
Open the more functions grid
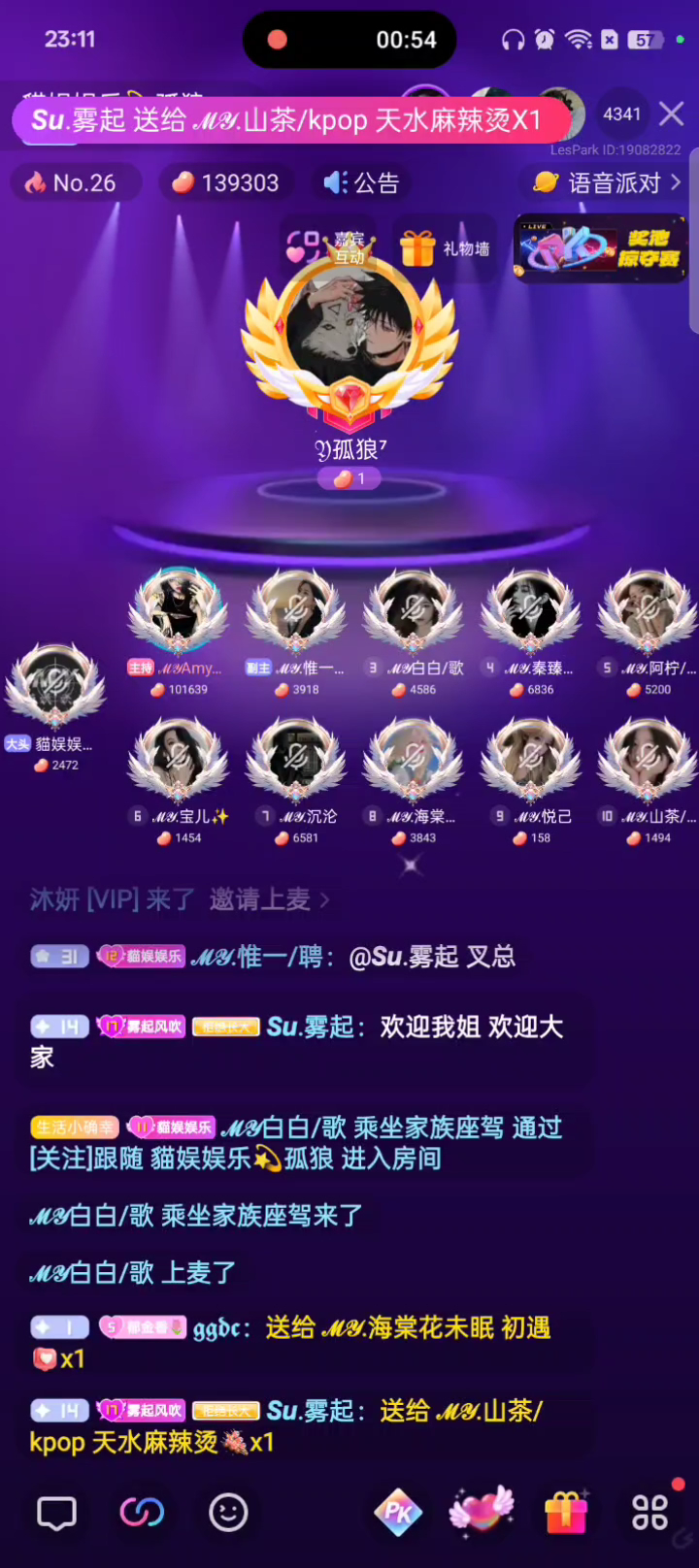649,1512
